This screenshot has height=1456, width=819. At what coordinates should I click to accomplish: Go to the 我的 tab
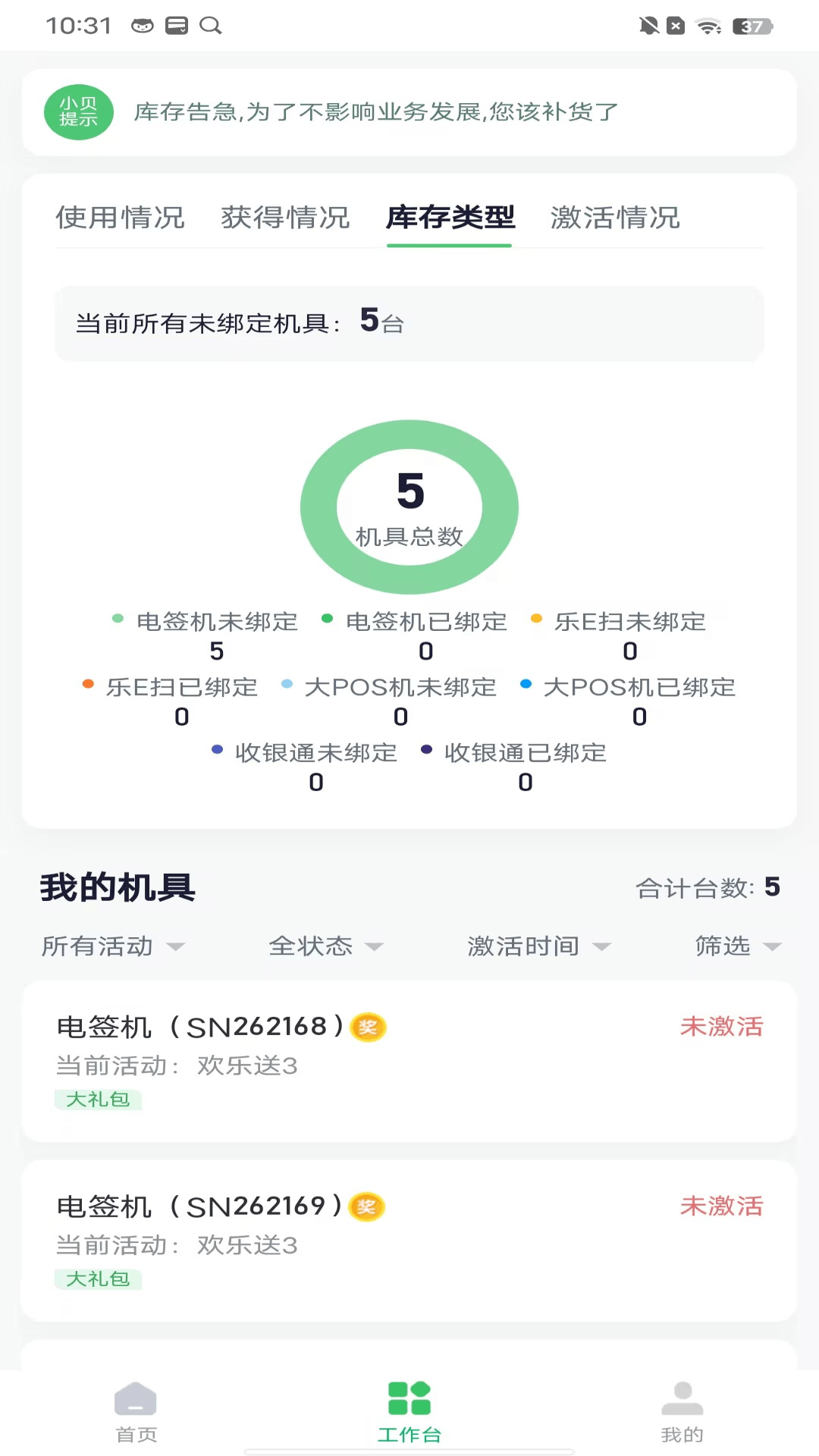click(682, 1412)
